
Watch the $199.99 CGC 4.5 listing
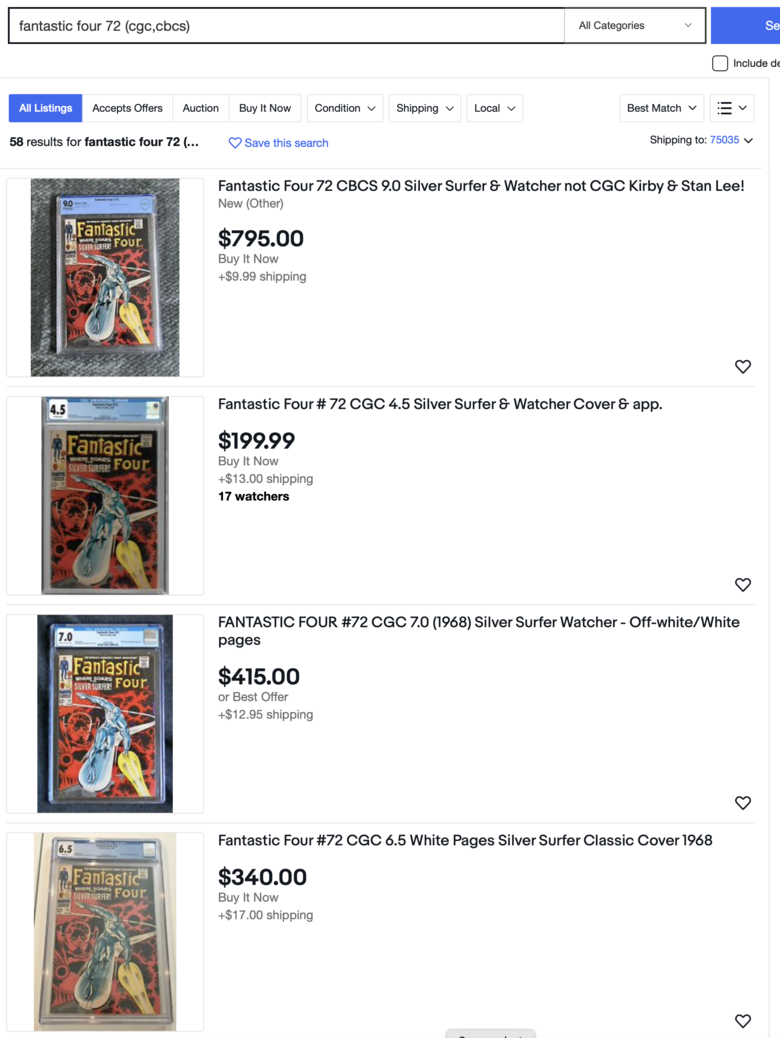click(743, 585)
